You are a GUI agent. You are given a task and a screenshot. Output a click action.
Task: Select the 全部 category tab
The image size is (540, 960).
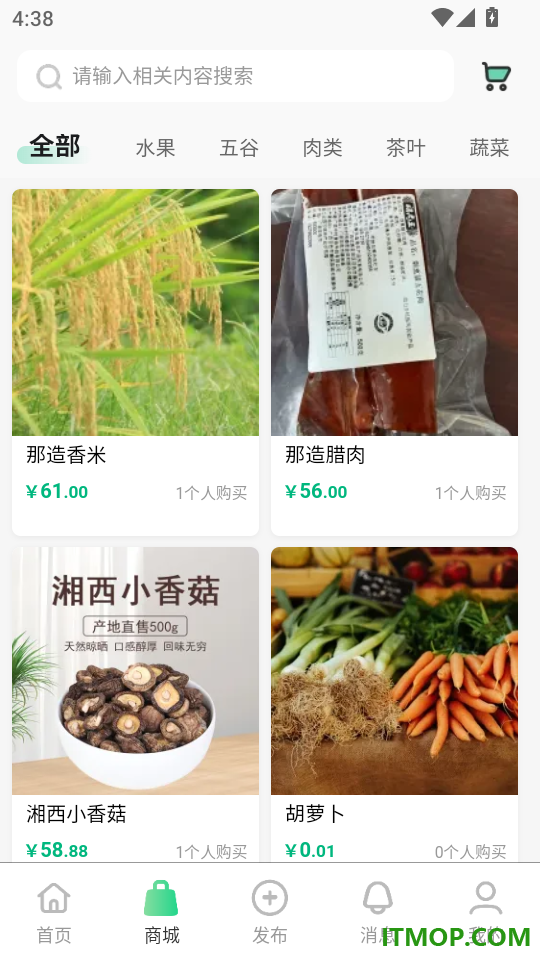point(54,148)
